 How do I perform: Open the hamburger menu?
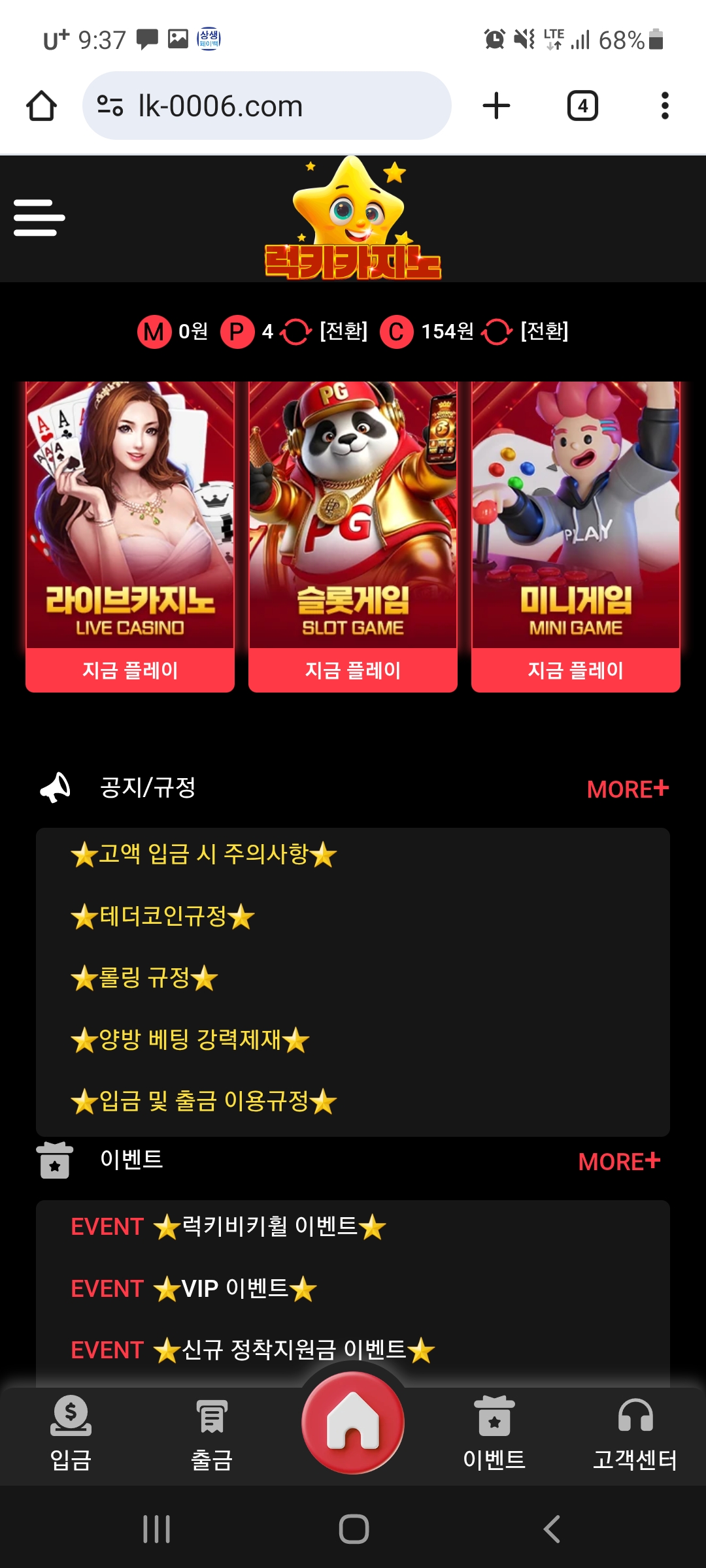39,218
